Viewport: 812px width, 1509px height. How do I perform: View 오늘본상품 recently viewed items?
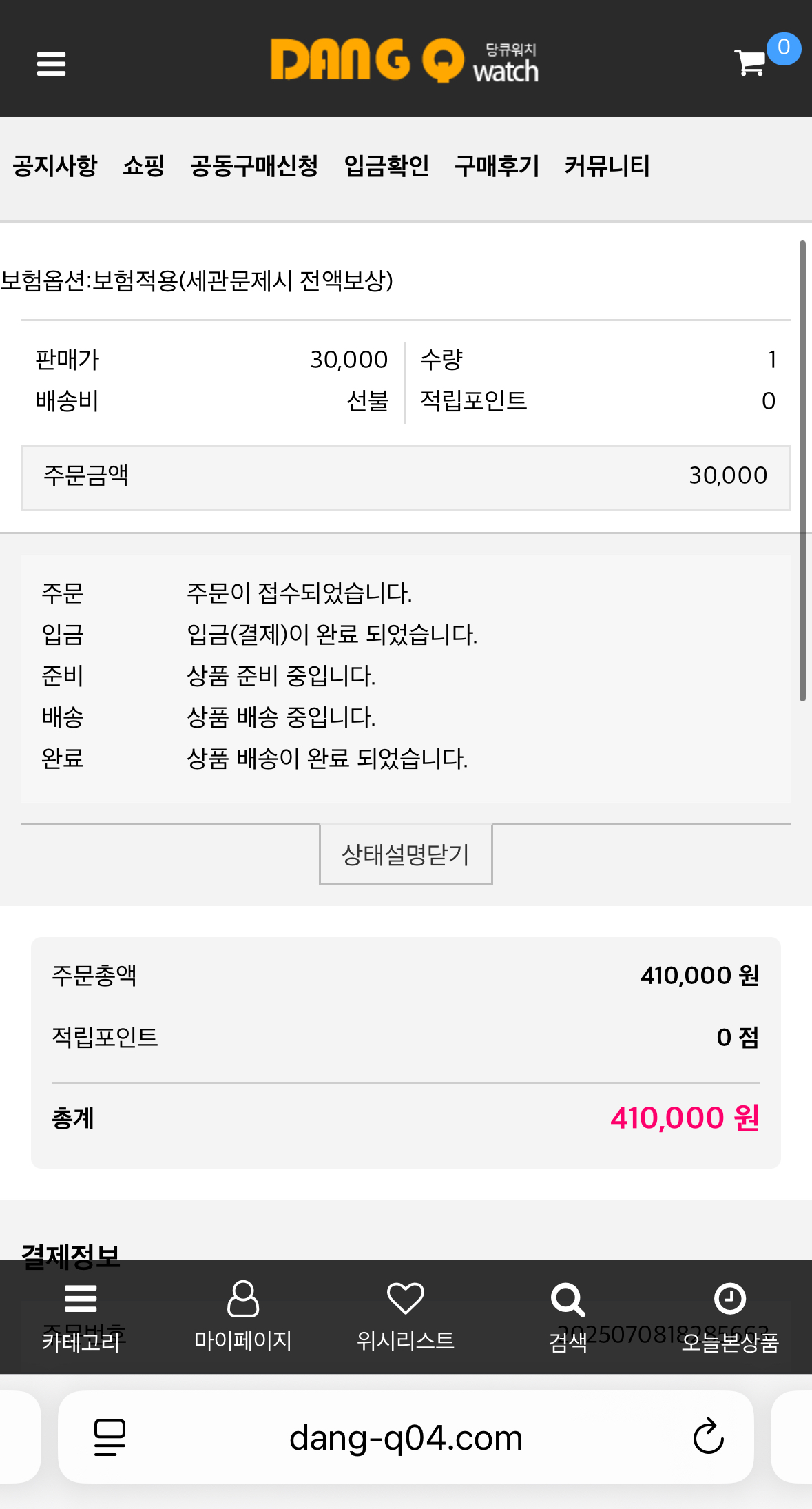tap(730, 1317)
